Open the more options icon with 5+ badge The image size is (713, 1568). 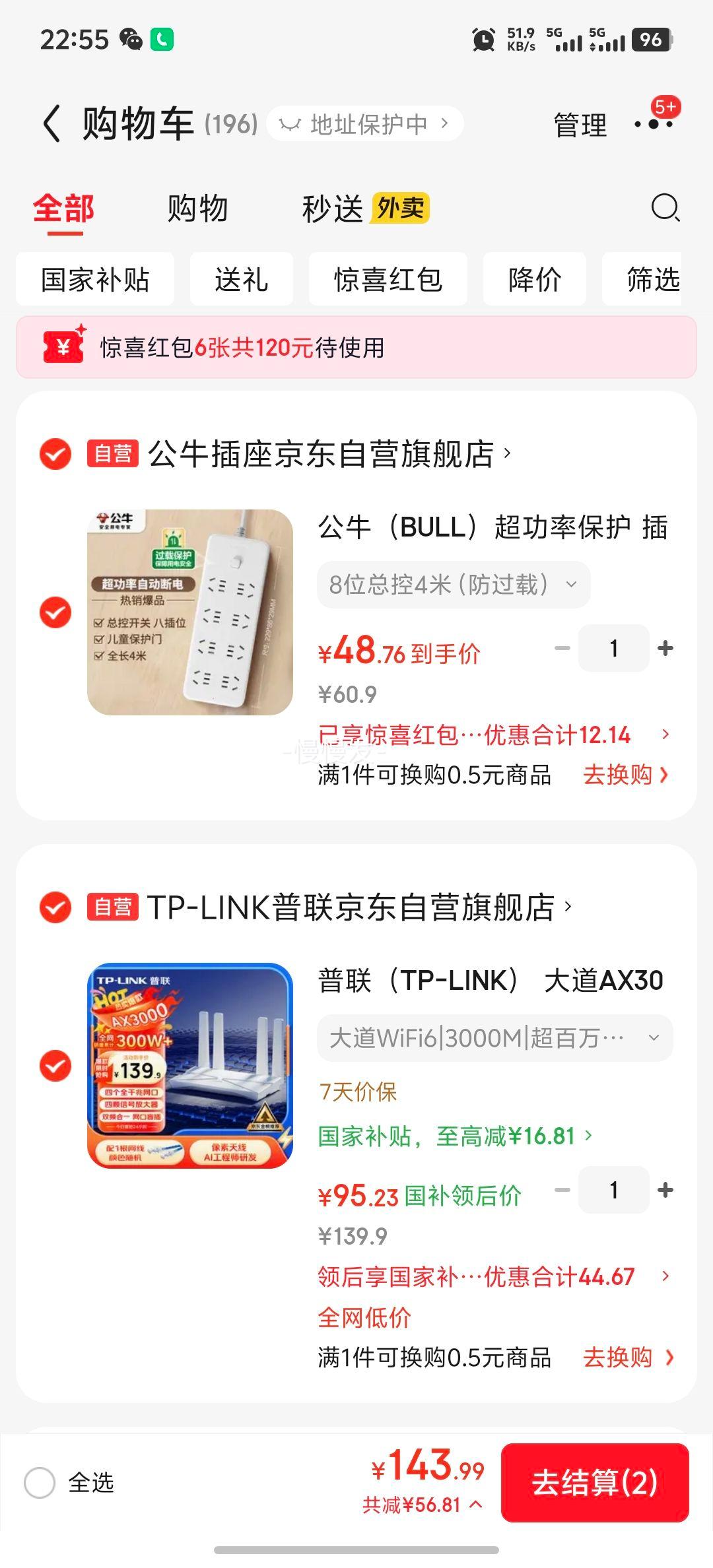pos(652,123)
